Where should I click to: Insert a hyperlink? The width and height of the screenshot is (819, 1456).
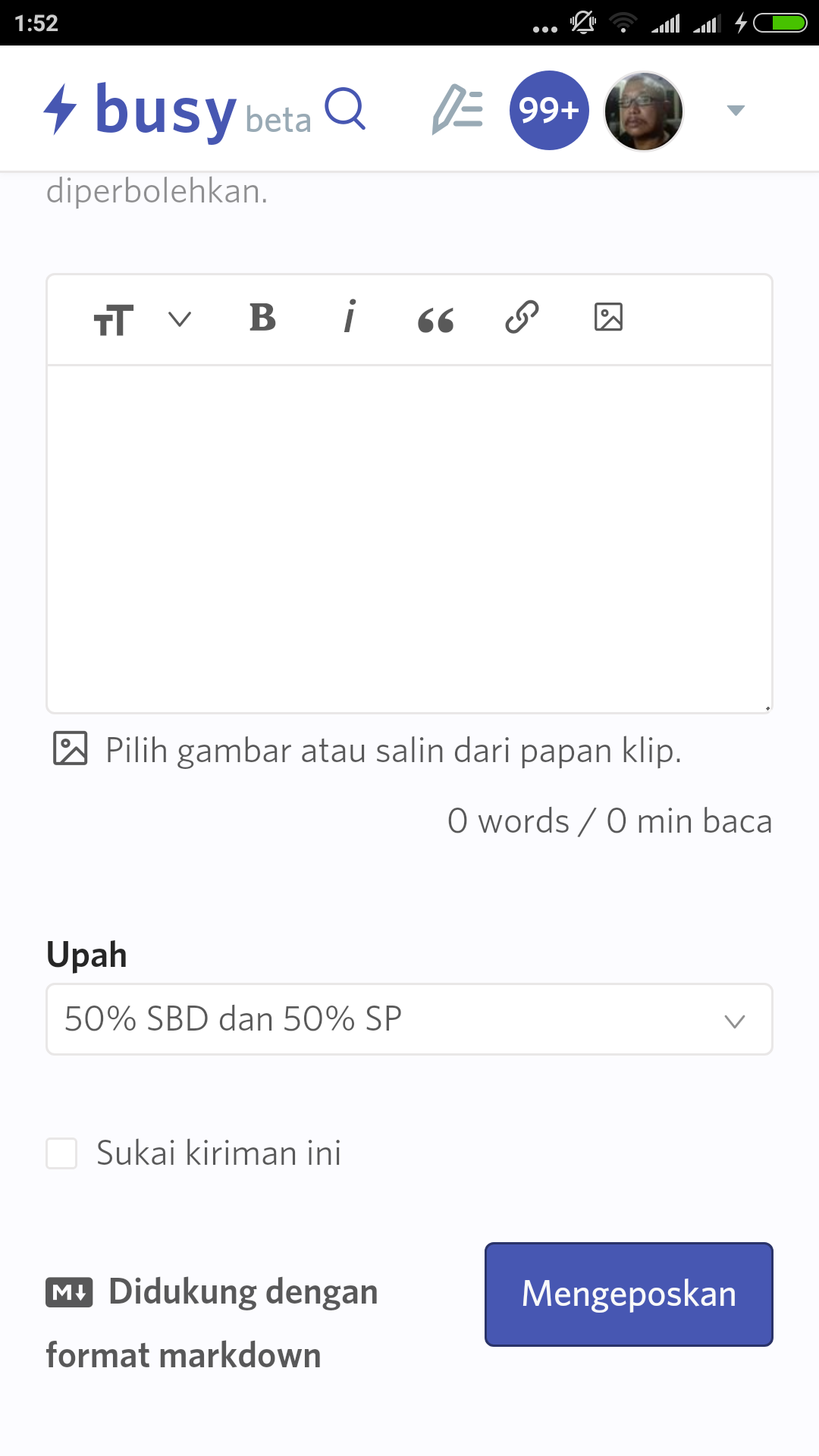click(x=522, y=317)
